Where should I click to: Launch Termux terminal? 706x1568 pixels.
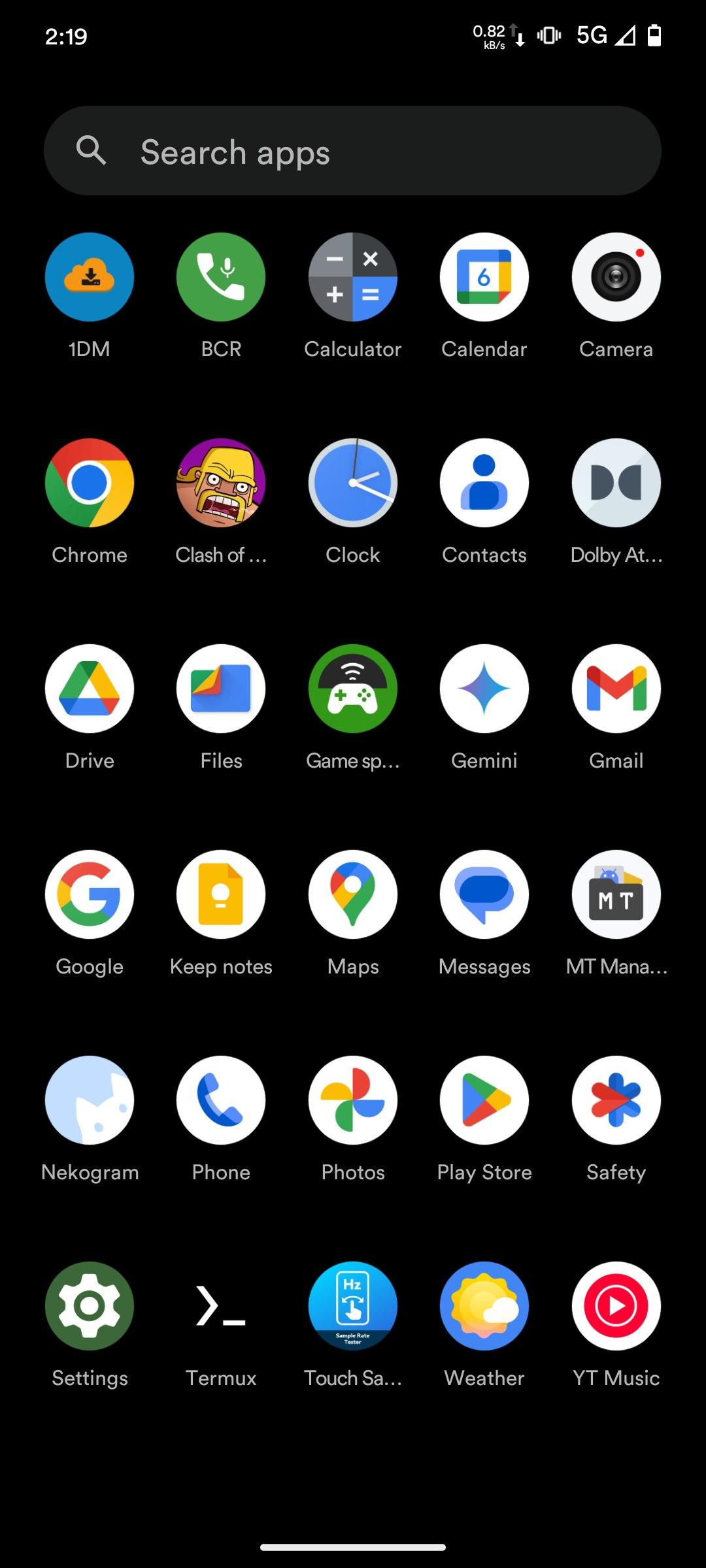click(x=221, y=1306)
